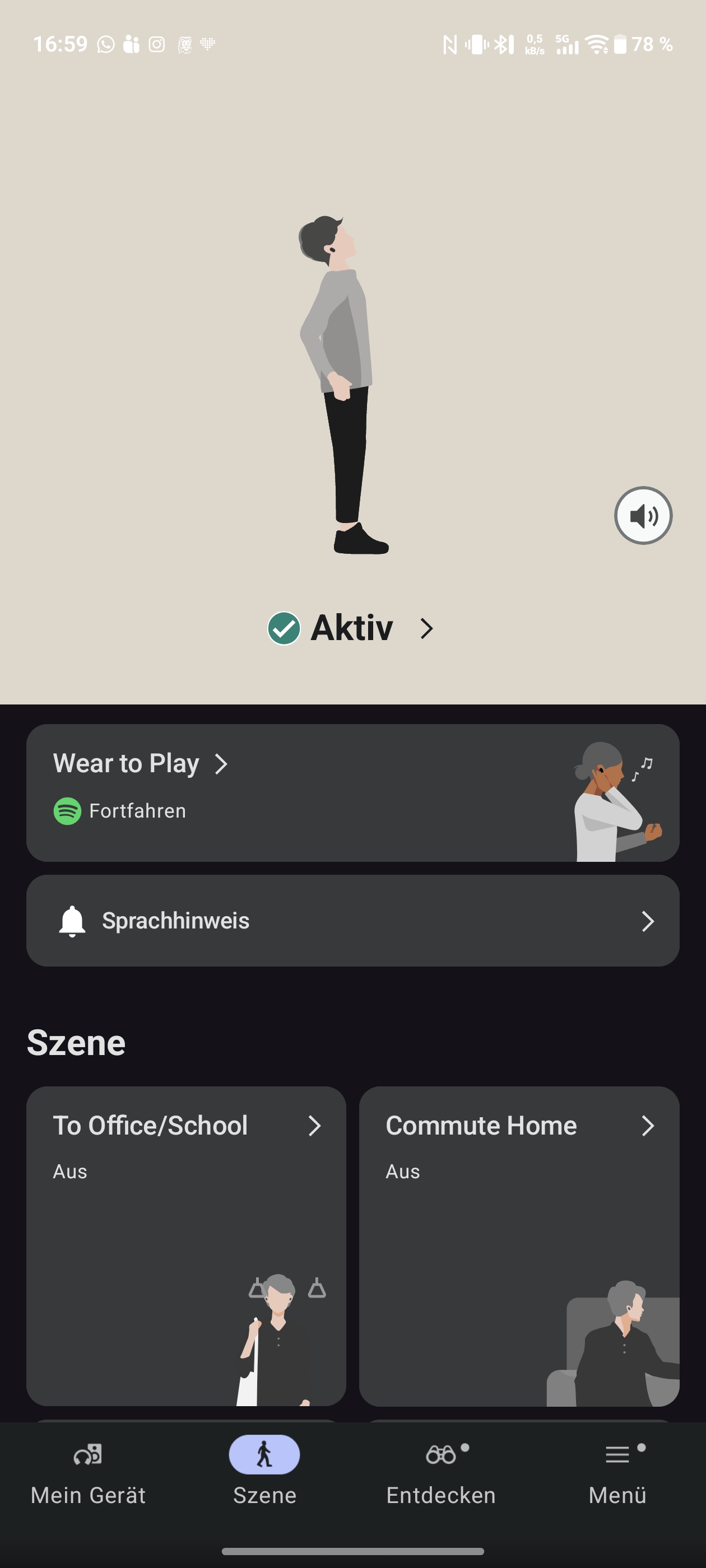Go to the Entdecken tab
The image size is (706, 1568).
click(441, 1474)
